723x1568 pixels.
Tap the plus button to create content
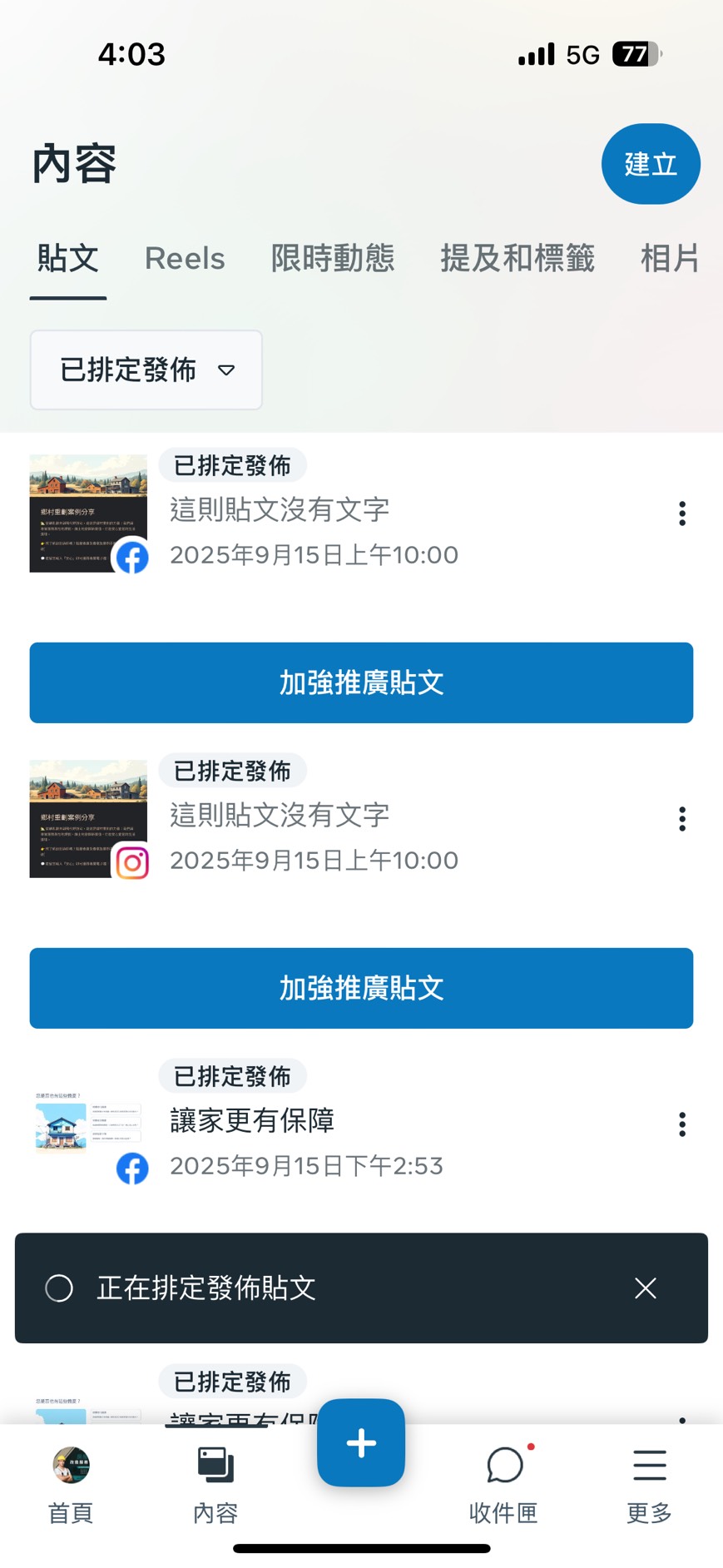point(361,1443)
